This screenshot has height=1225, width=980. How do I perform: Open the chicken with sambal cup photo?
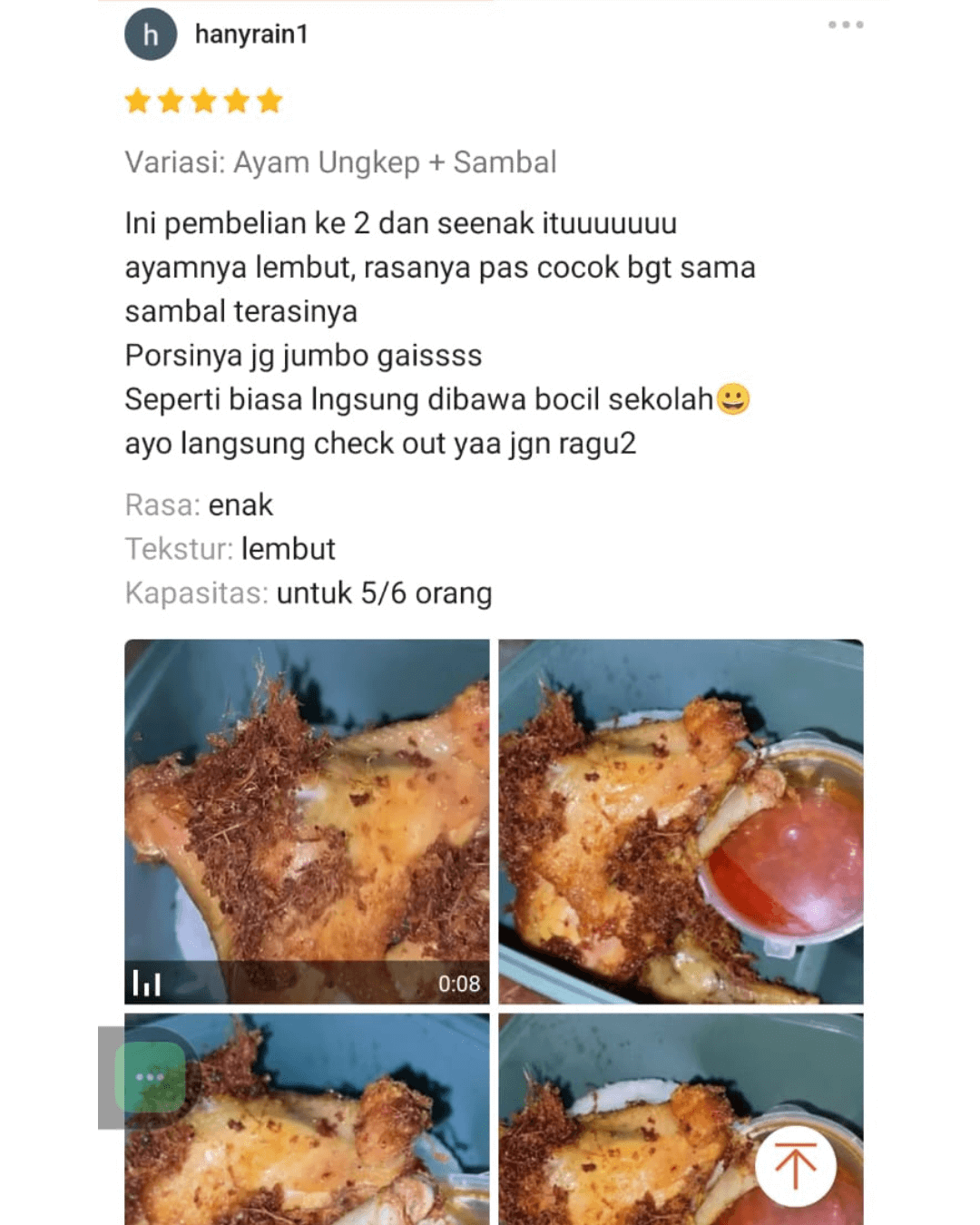[x=681, y=821]
